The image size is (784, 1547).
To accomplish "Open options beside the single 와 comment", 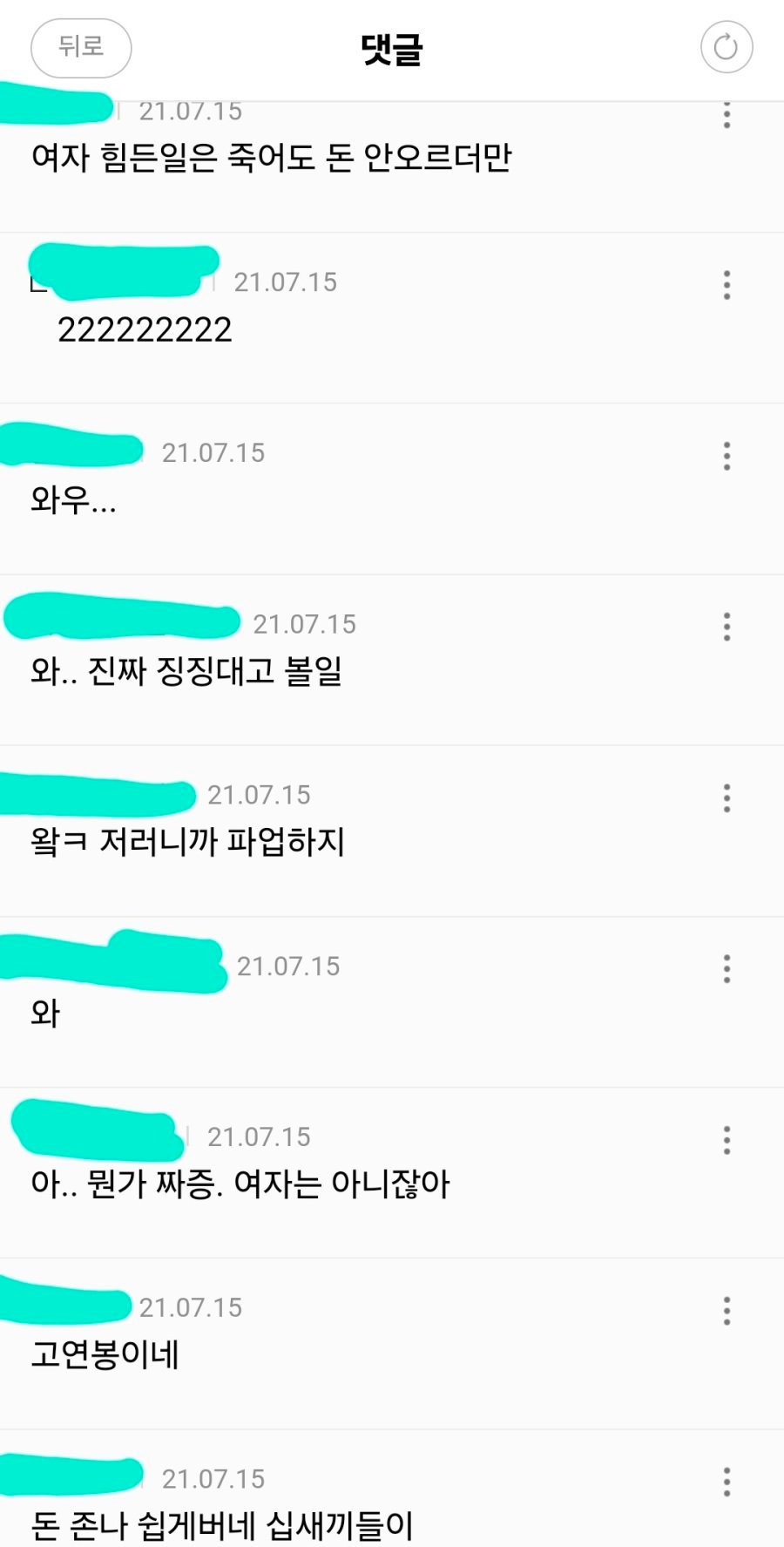I will click(x=727, y=968).
